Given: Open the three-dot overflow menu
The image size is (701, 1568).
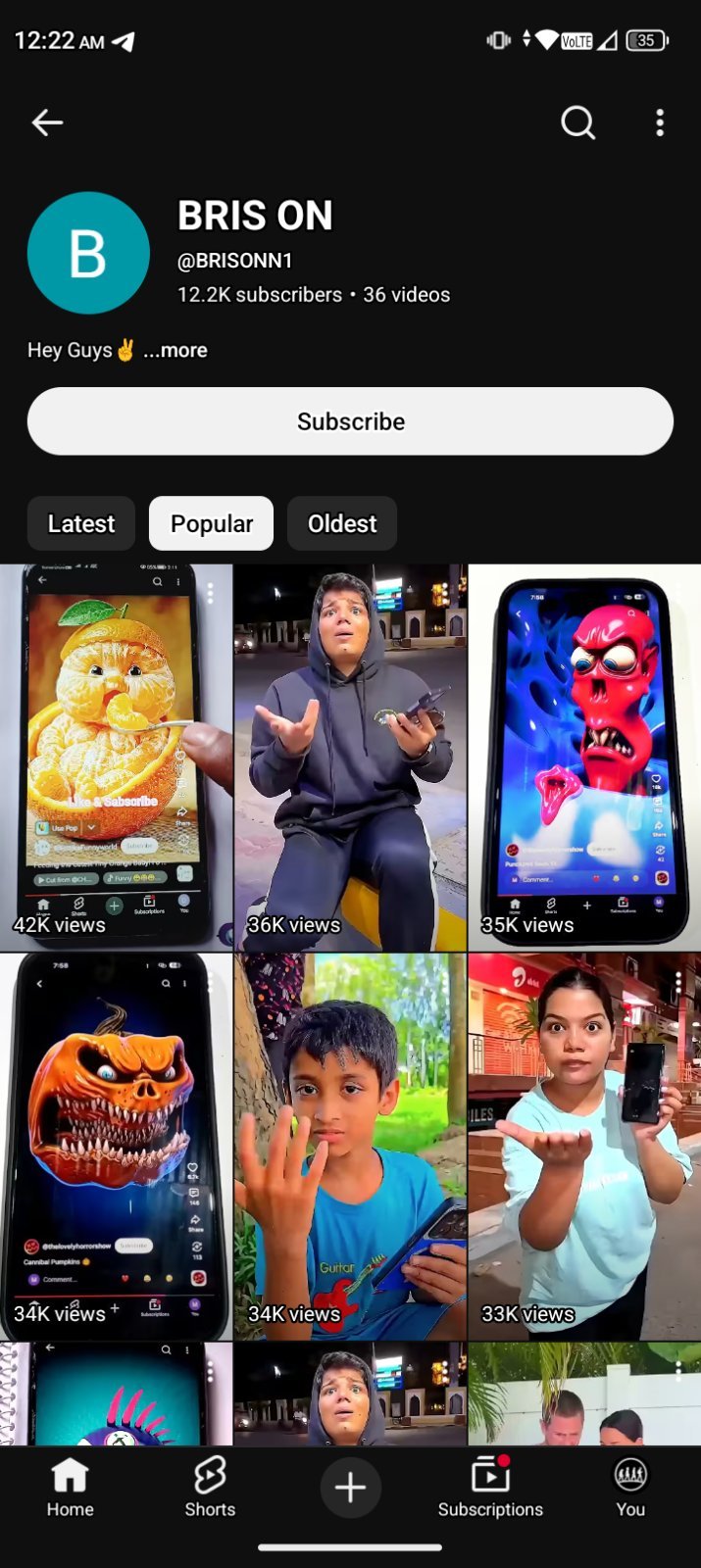Looking at the screenshot, I should click(660, 122).
